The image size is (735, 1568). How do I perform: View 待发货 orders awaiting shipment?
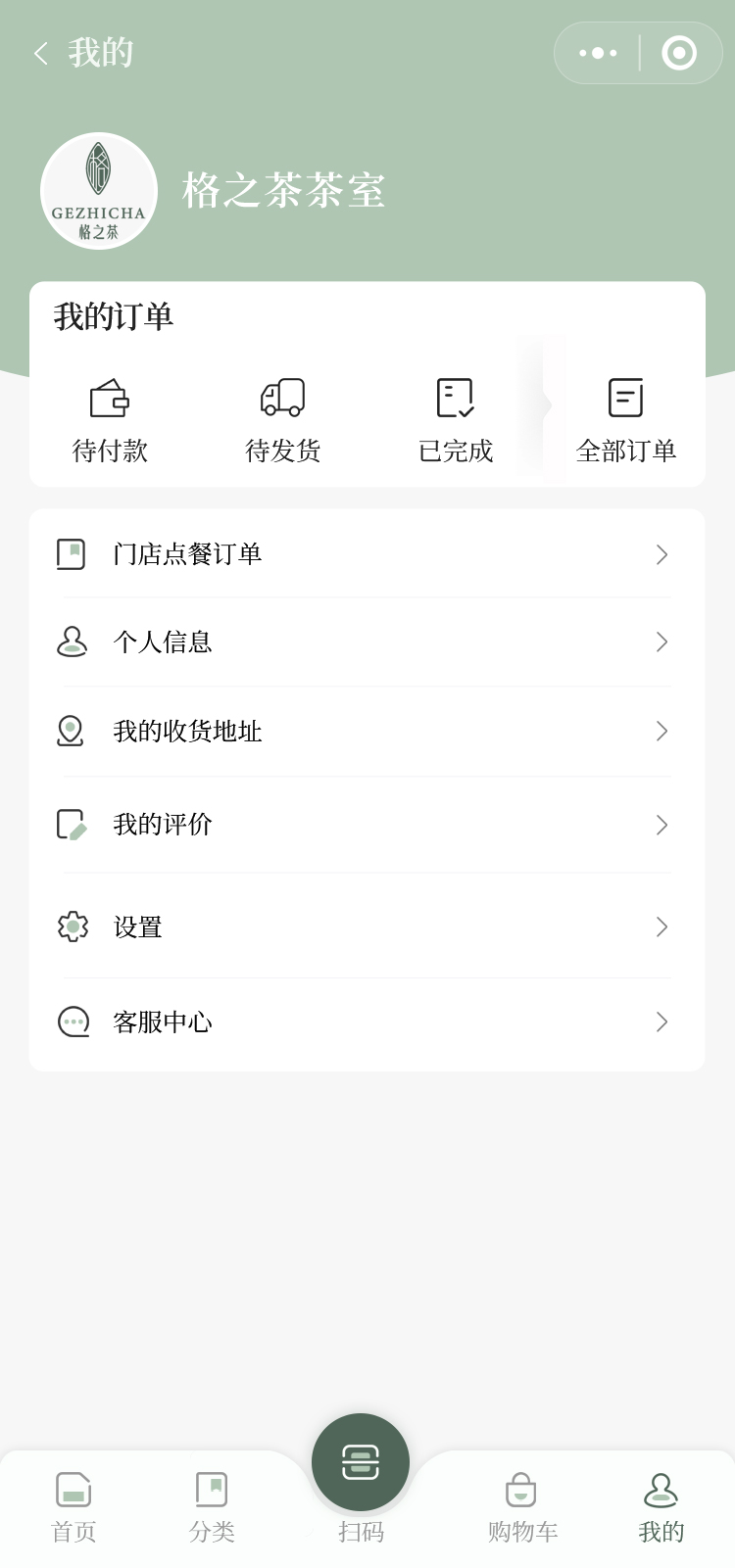tap(283, 421)
